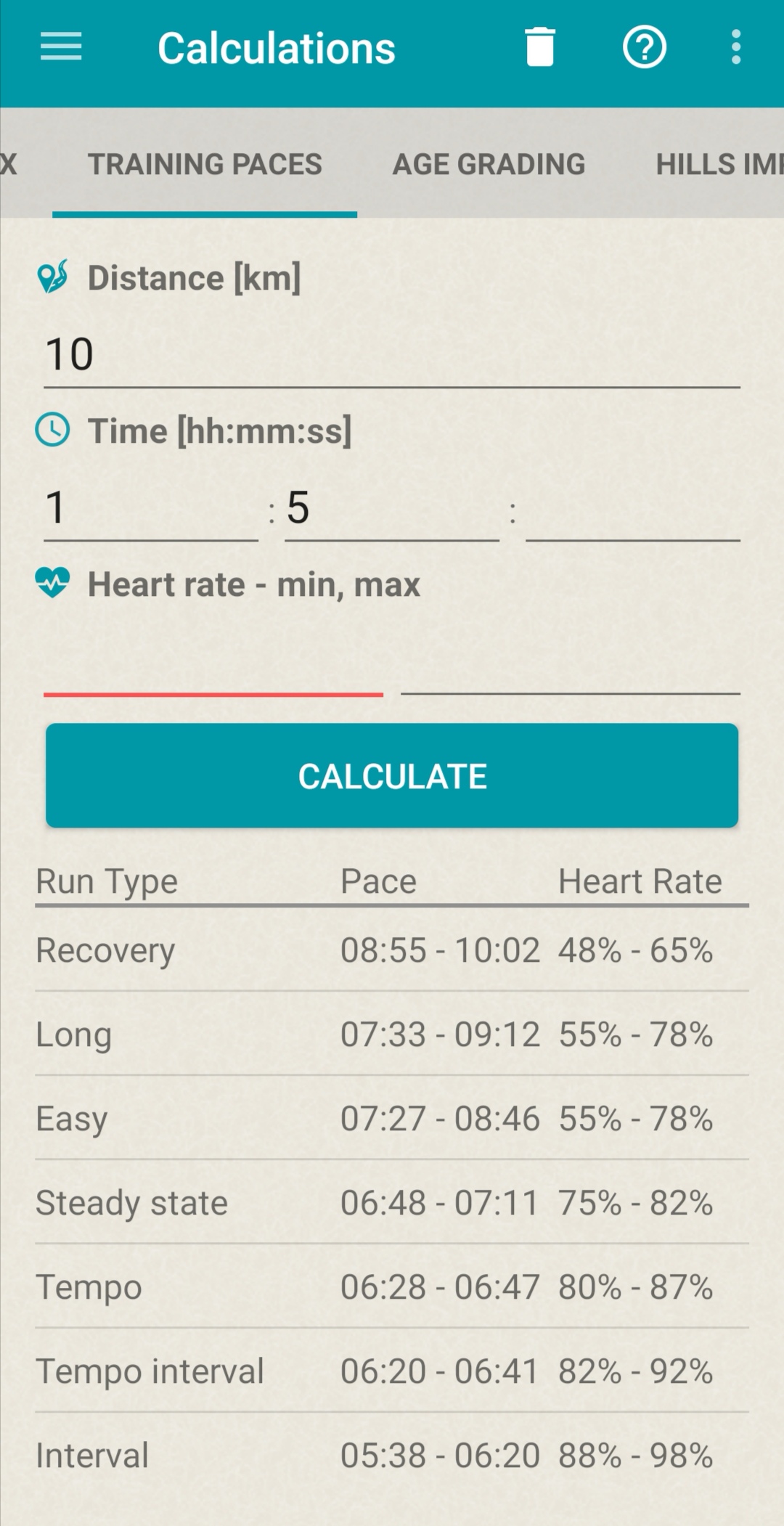Focus the empty seconds time field
The image size is (784, 1526).
pyautogui.click(x=633, y=507)
